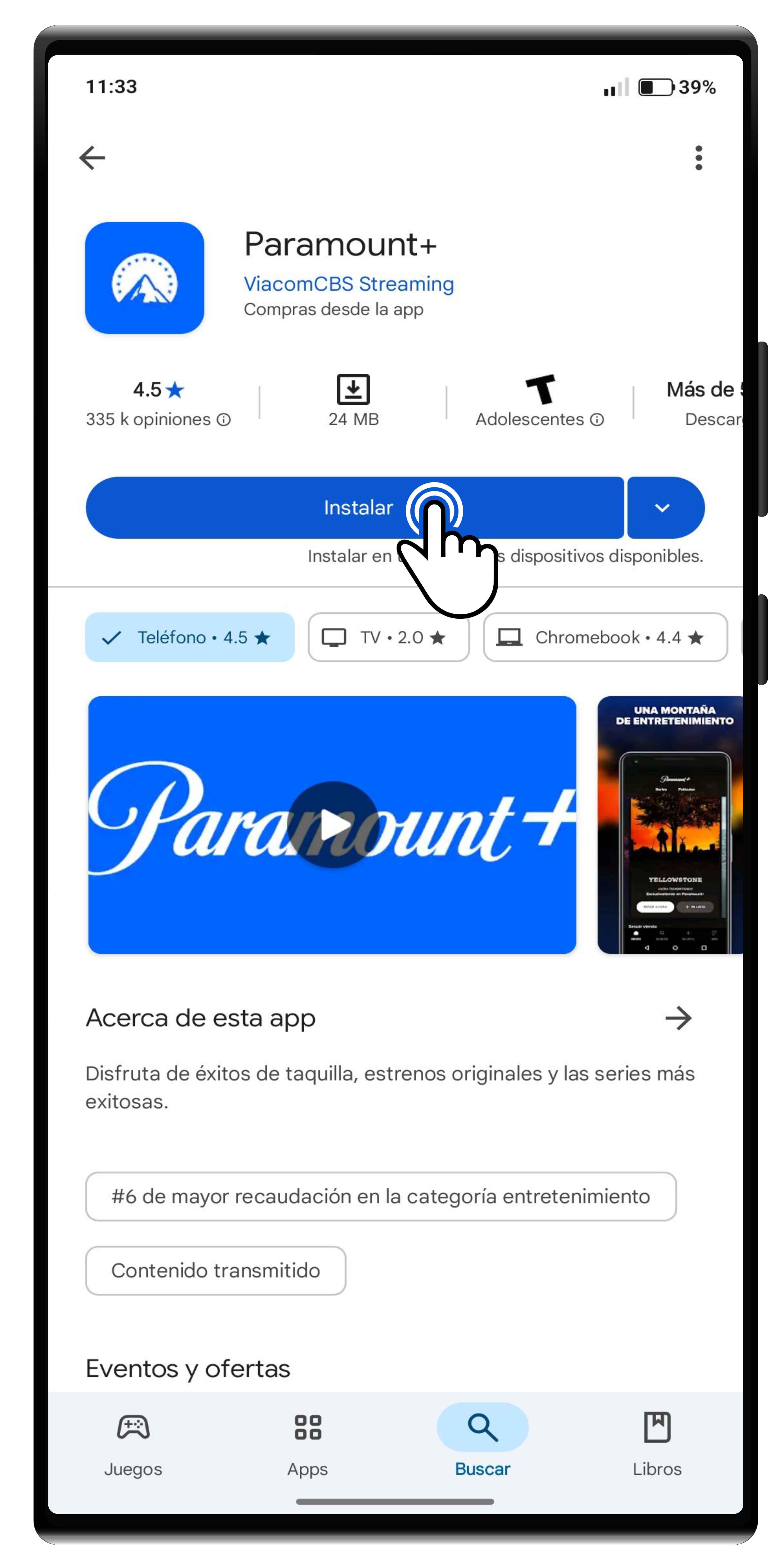The height and width of the screenshot is (1565, 784).
Task: Show Adolescentes content rating info
Action: tap(597, 419)
